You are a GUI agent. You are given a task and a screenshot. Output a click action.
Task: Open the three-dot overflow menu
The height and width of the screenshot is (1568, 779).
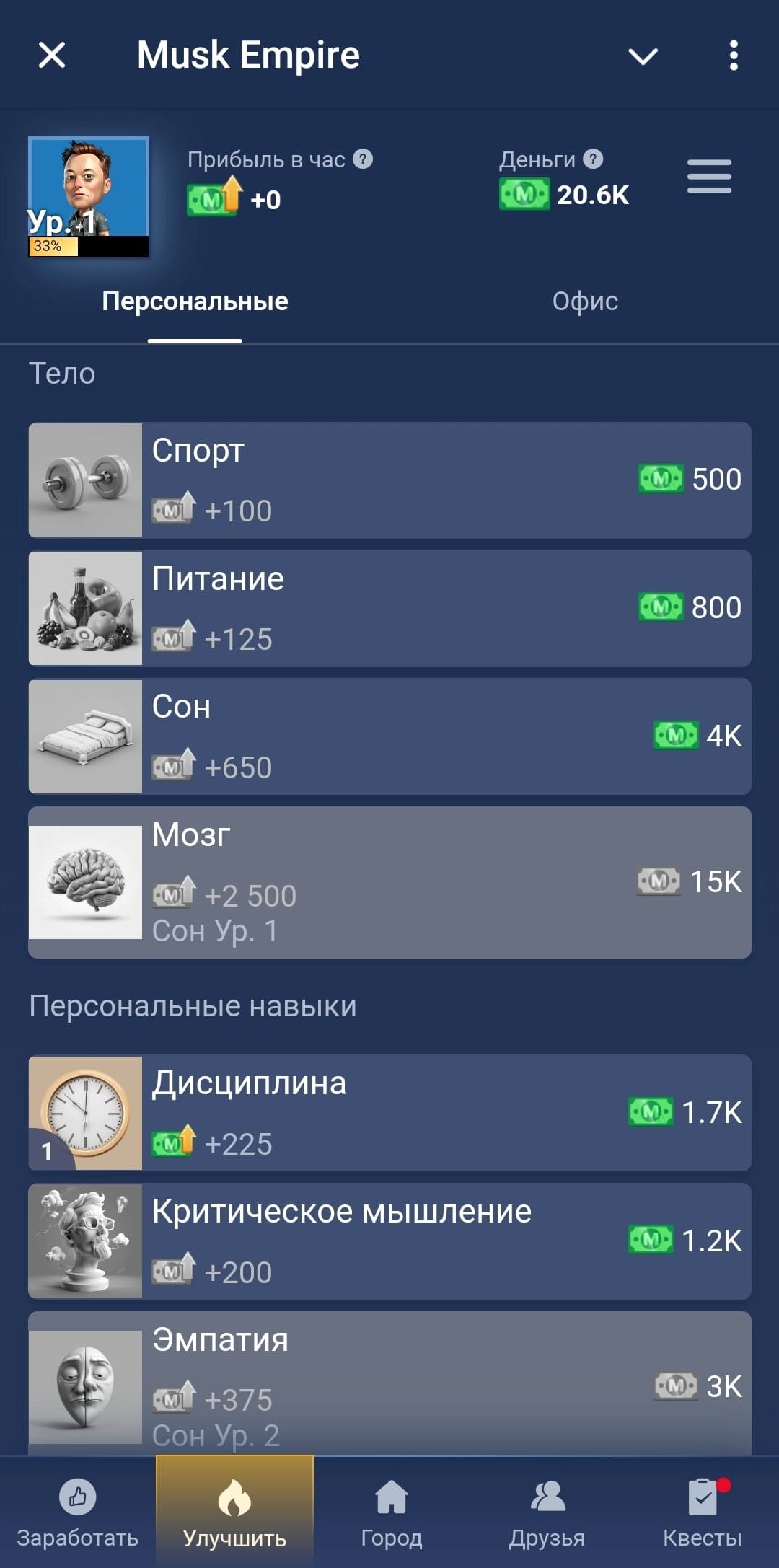tap(733, 56)
